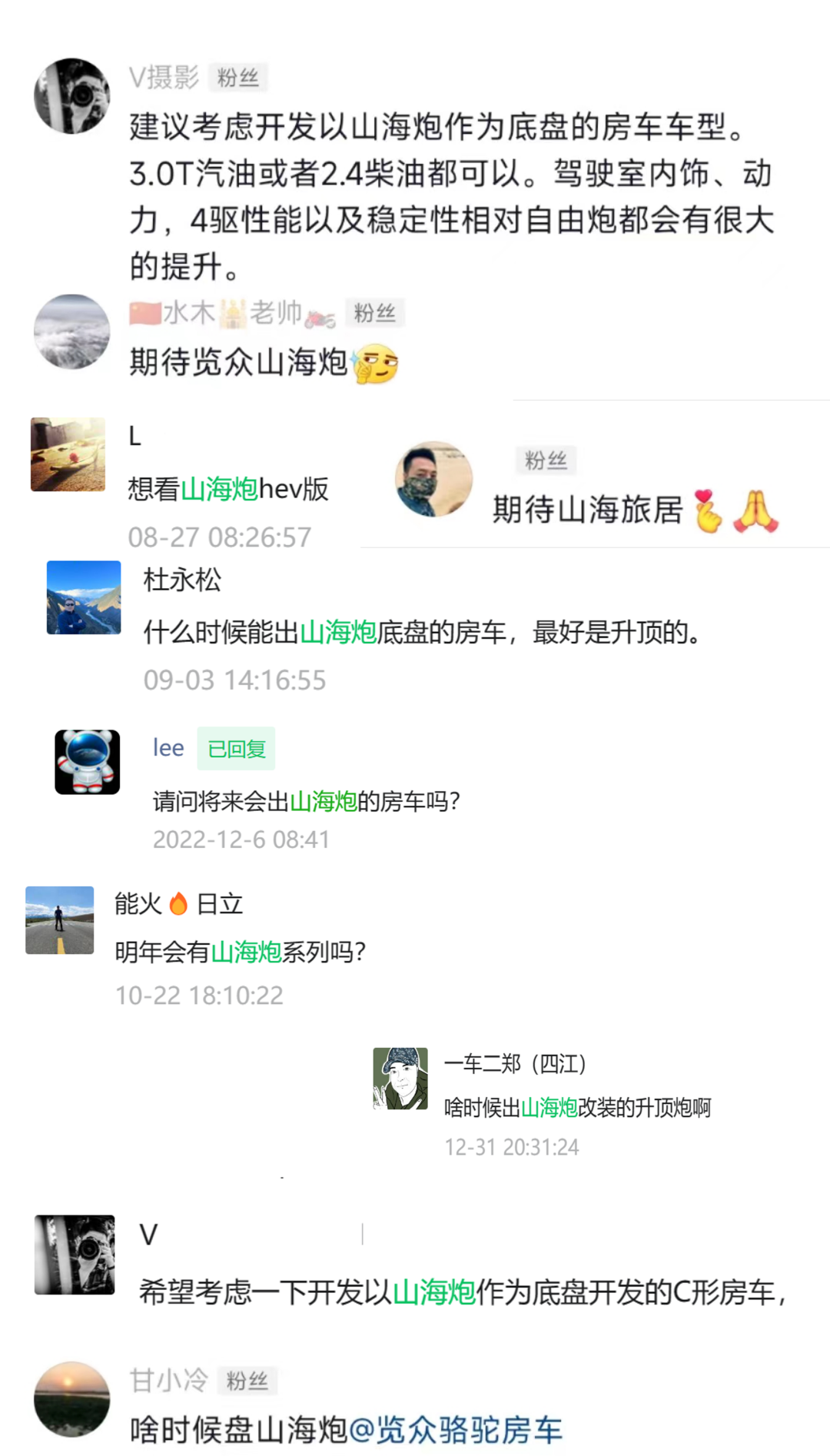The width and height of the screenshot is (830, 1456).
Task: Click green 山海炮 keyword in lee's comment
Action: (322, 802)
